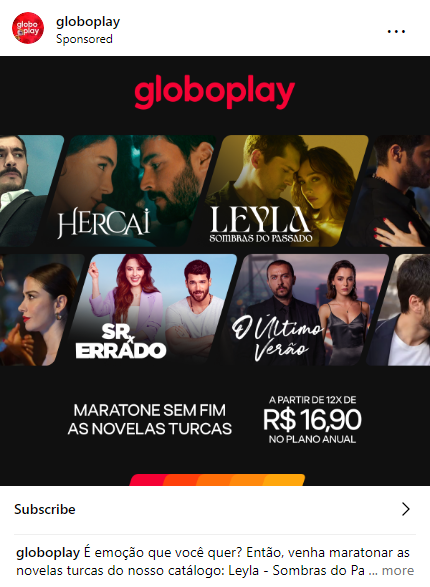The height and width of the screenshot is (587, 430).
Task: Open the globoplay profile picture
Action: pyautogui.click(x=28, y=28)
